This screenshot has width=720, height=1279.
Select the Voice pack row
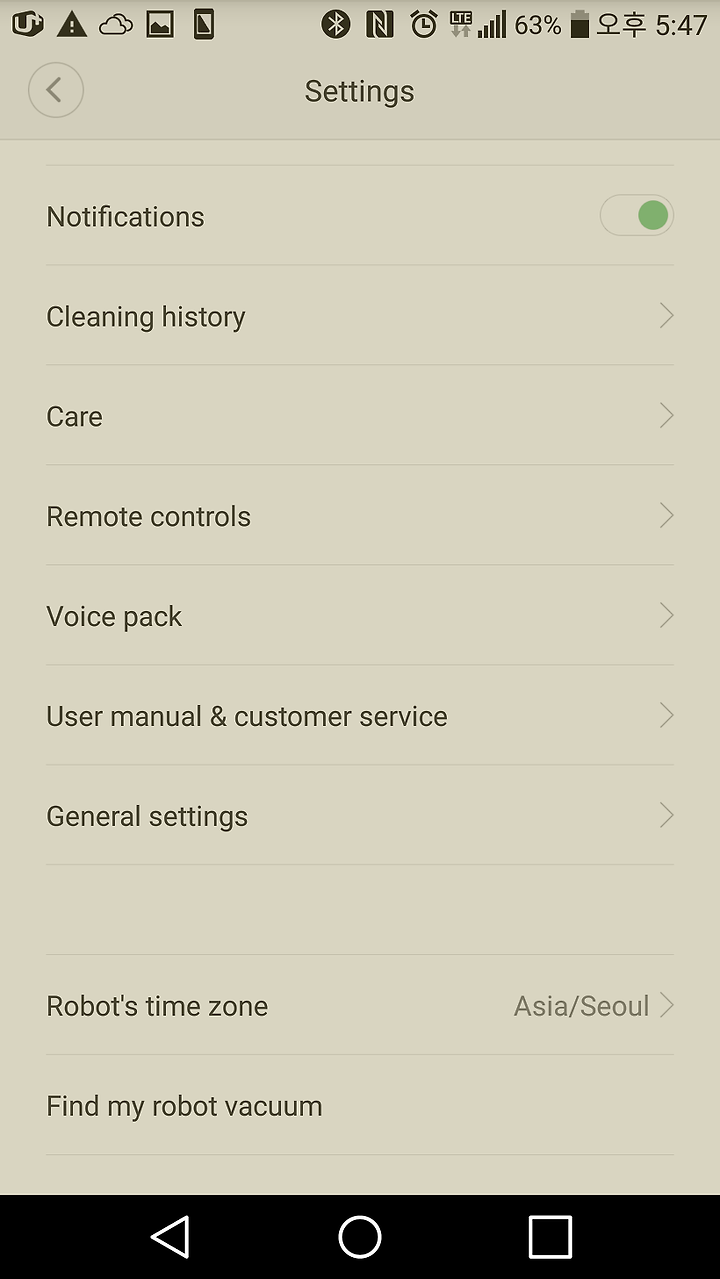pos(360,616)
